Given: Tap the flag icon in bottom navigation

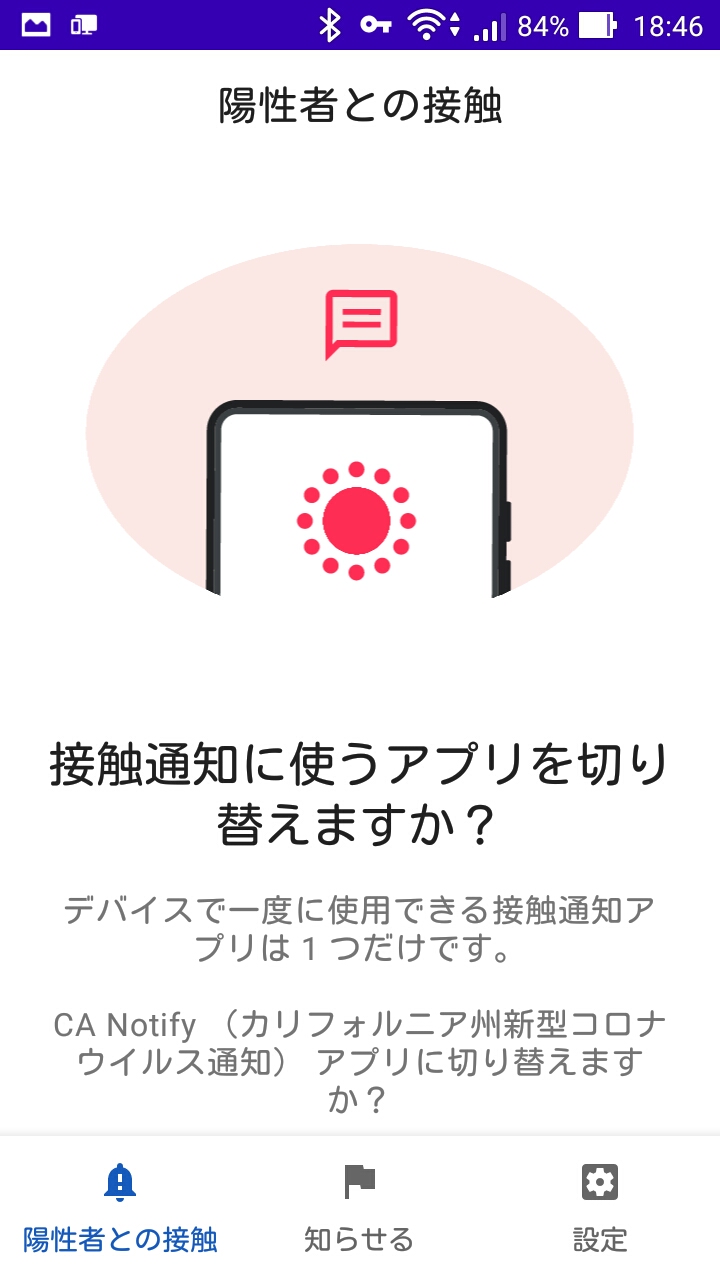Looking at the screenshot, I should [x=360, y=1182].
